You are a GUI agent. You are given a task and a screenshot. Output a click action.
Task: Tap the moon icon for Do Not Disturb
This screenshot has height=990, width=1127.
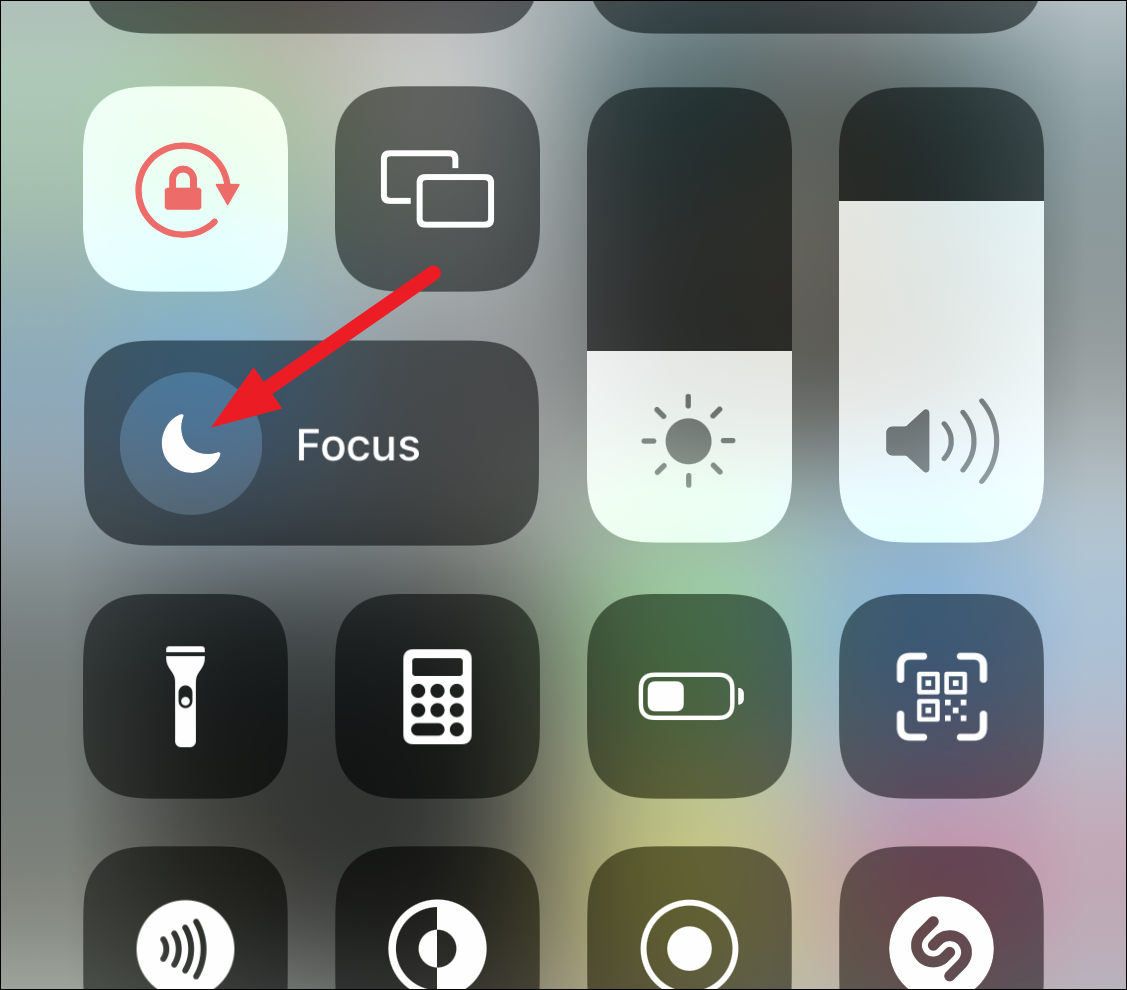pyautogui.click(x=191, y=443)
